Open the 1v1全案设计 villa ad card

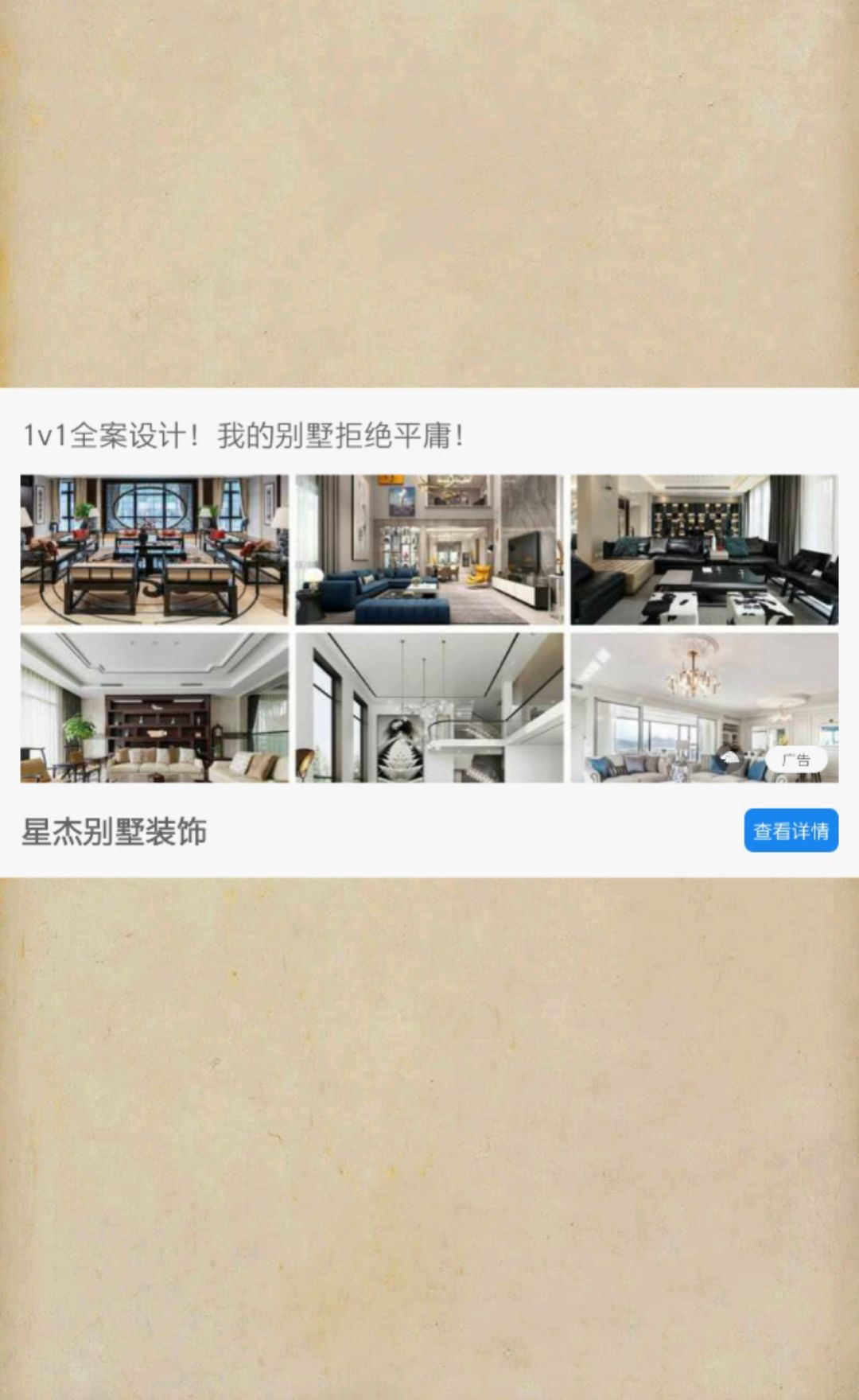point(429,628)
